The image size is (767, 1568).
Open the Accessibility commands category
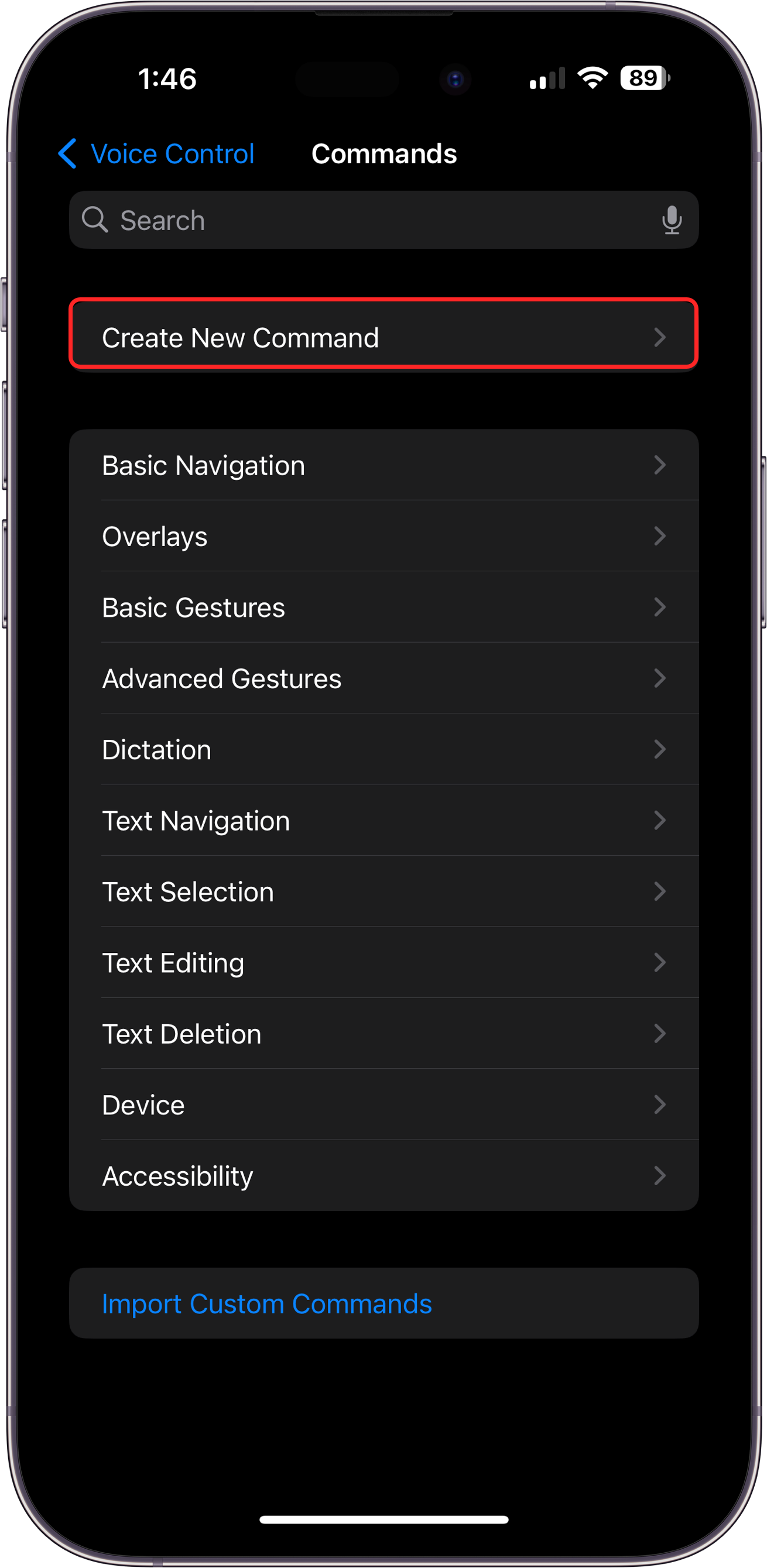pyautogui.click(x=383, y=1175)
